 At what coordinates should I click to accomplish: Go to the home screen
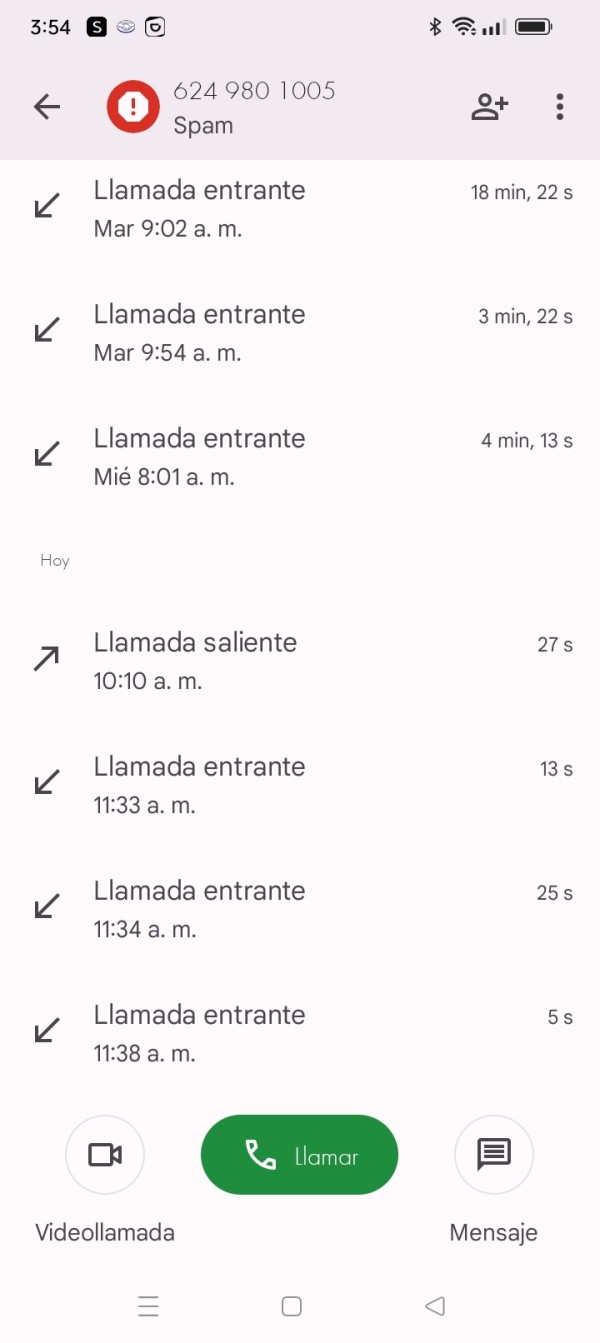(x=292, y=1306)
